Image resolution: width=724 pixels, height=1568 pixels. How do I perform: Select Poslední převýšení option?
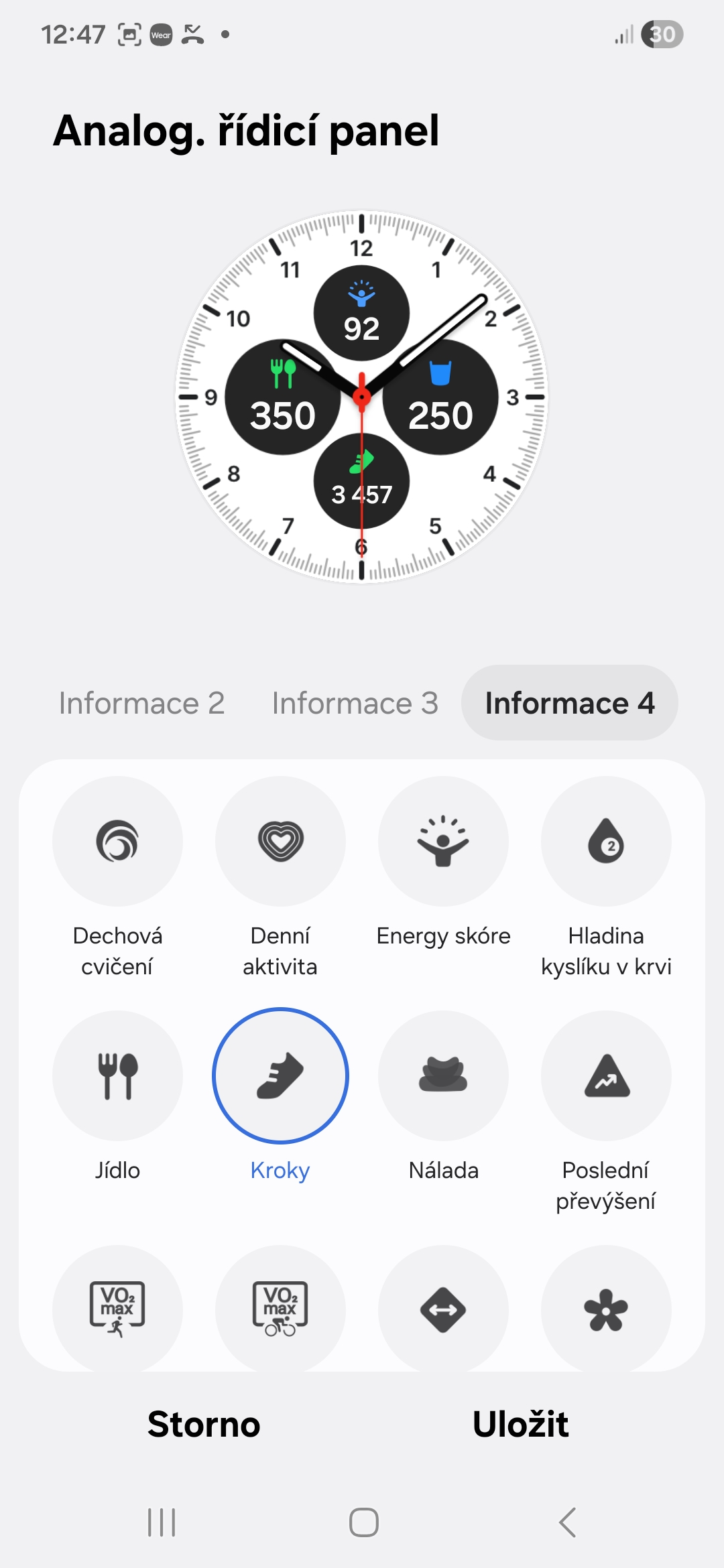[606, 1075]
